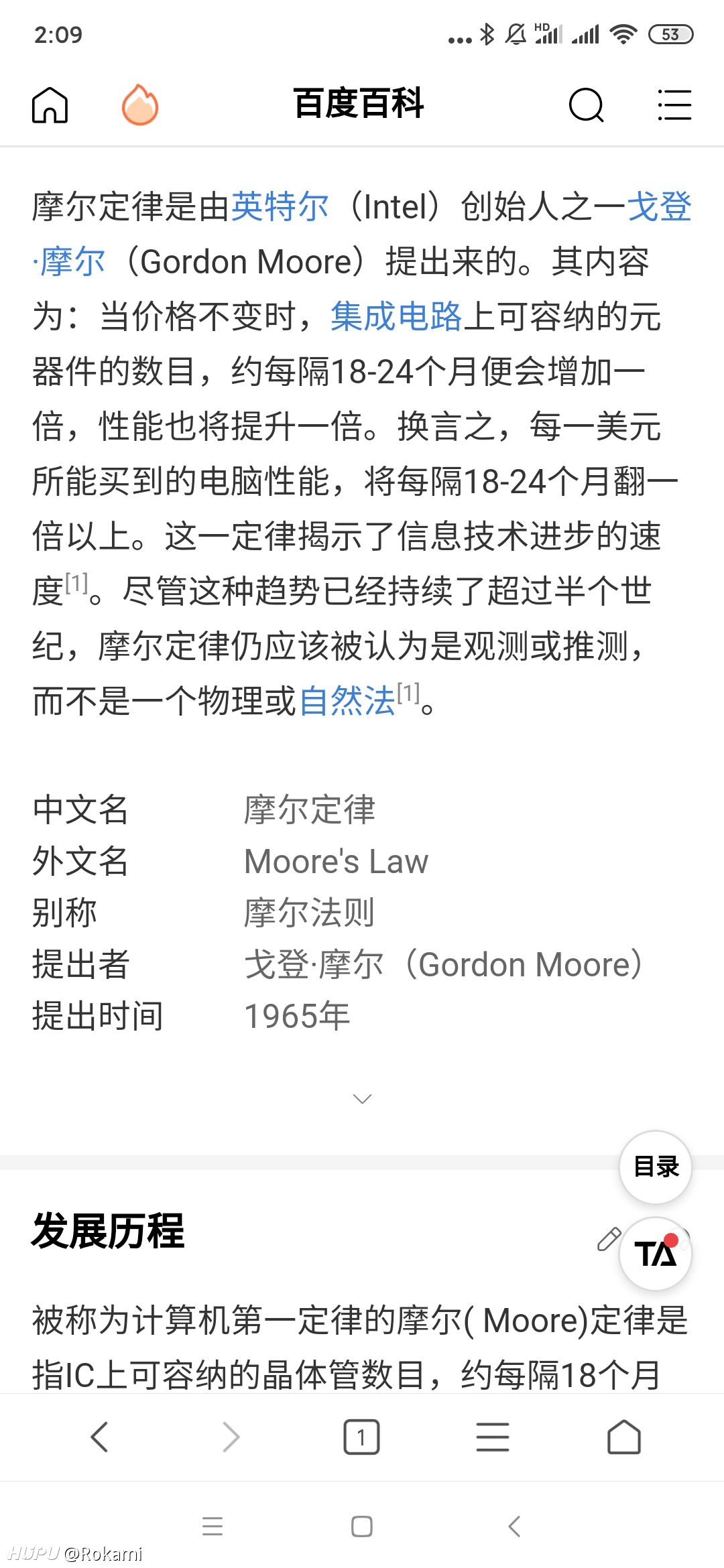Go to the browser home page
The width and height of the screenshot is (724, 1568).
click(624, 1437)
